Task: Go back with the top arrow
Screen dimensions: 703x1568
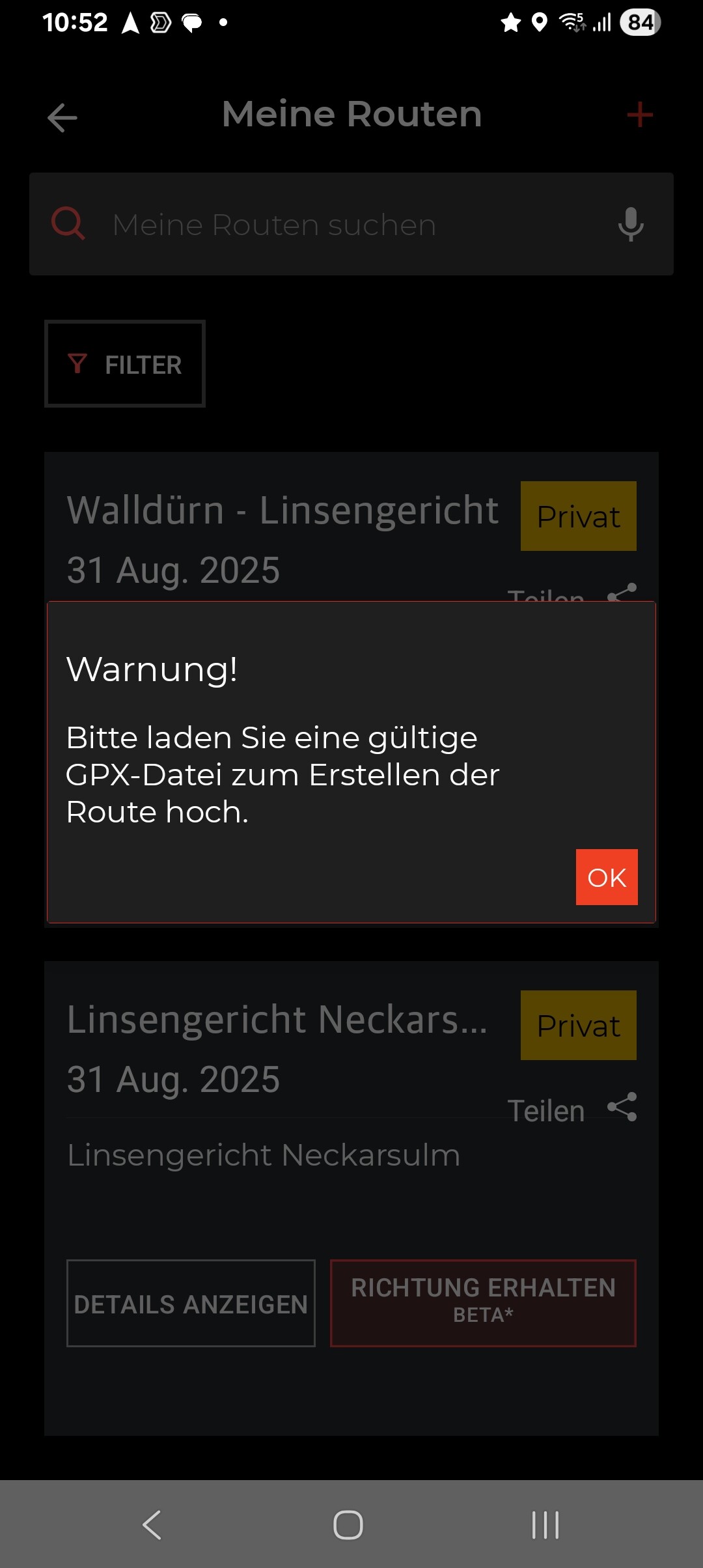Action: click(62, 118)
